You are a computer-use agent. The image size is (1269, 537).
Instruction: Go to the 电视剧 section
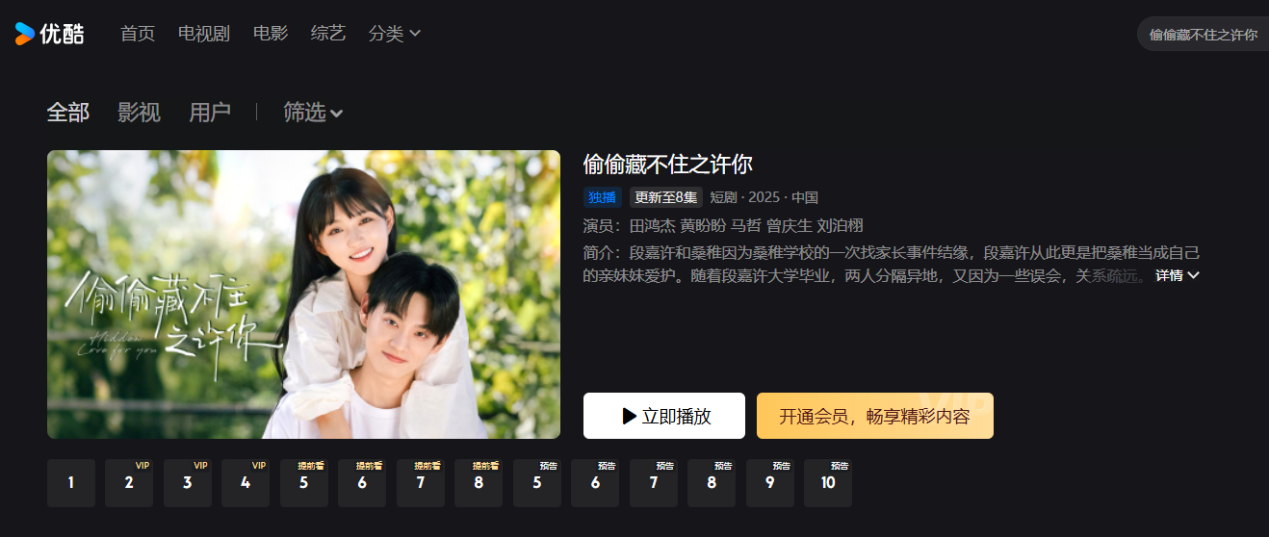(204, 33)
